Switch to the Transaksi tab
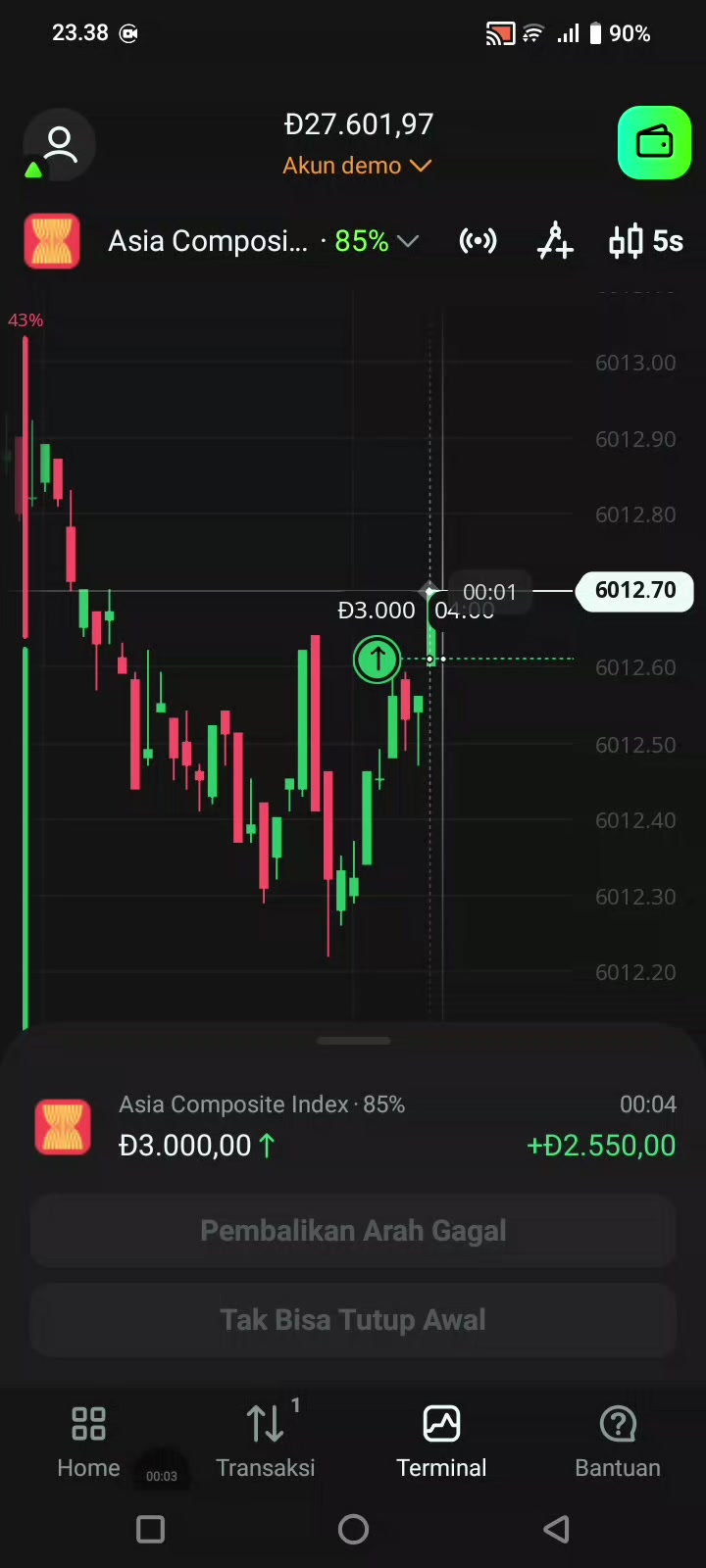 [x=265, y=1442]
